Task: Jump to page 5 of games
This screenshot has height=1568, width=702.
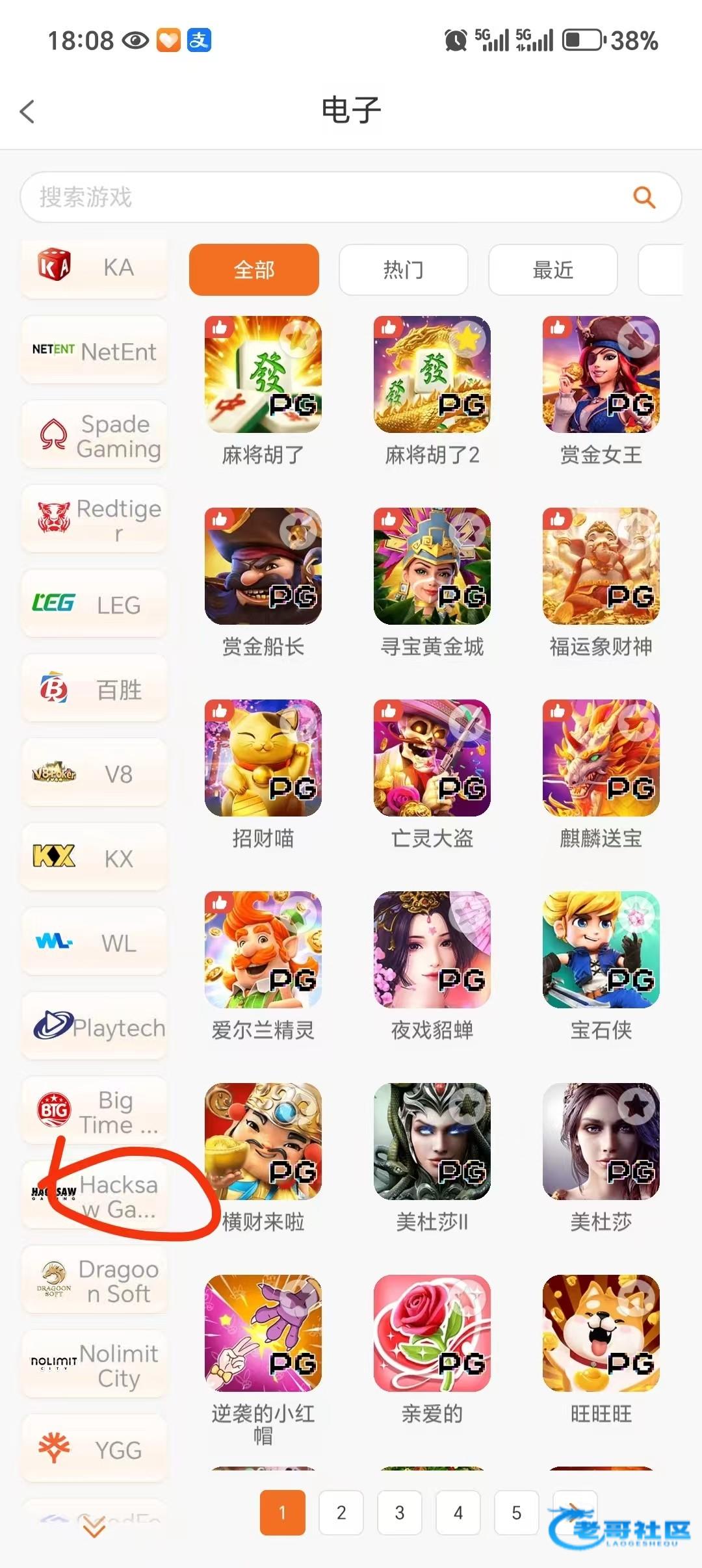Action: coord(516,1513)
